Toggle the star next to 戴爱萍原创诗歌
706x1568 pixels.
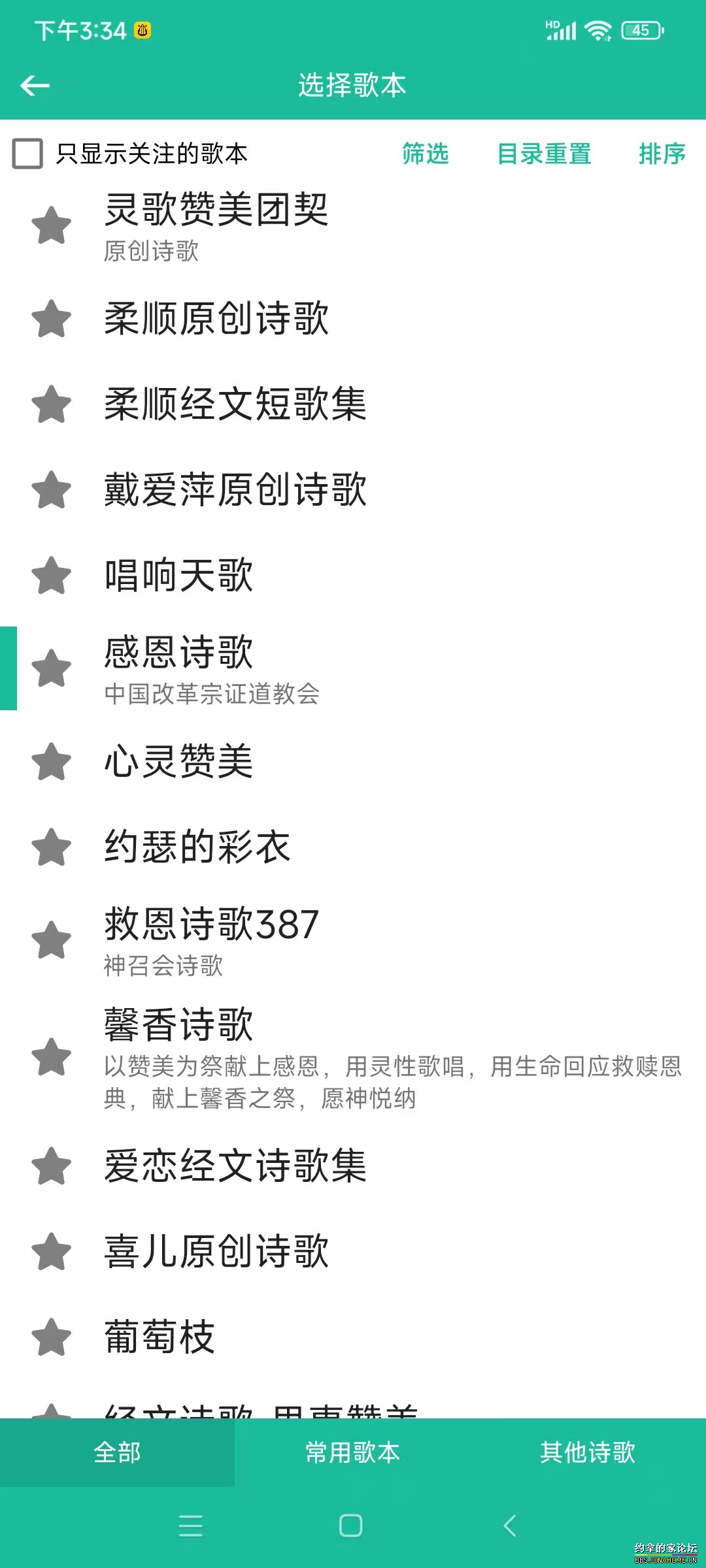[x=52, y=490]
